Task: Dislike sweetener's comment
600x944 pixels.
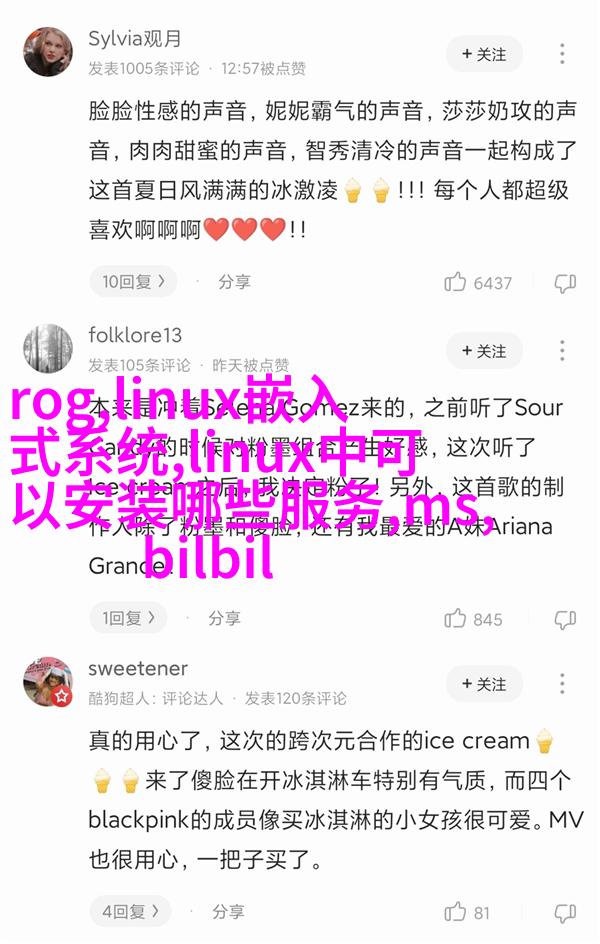Action: [x=565, y=912]
